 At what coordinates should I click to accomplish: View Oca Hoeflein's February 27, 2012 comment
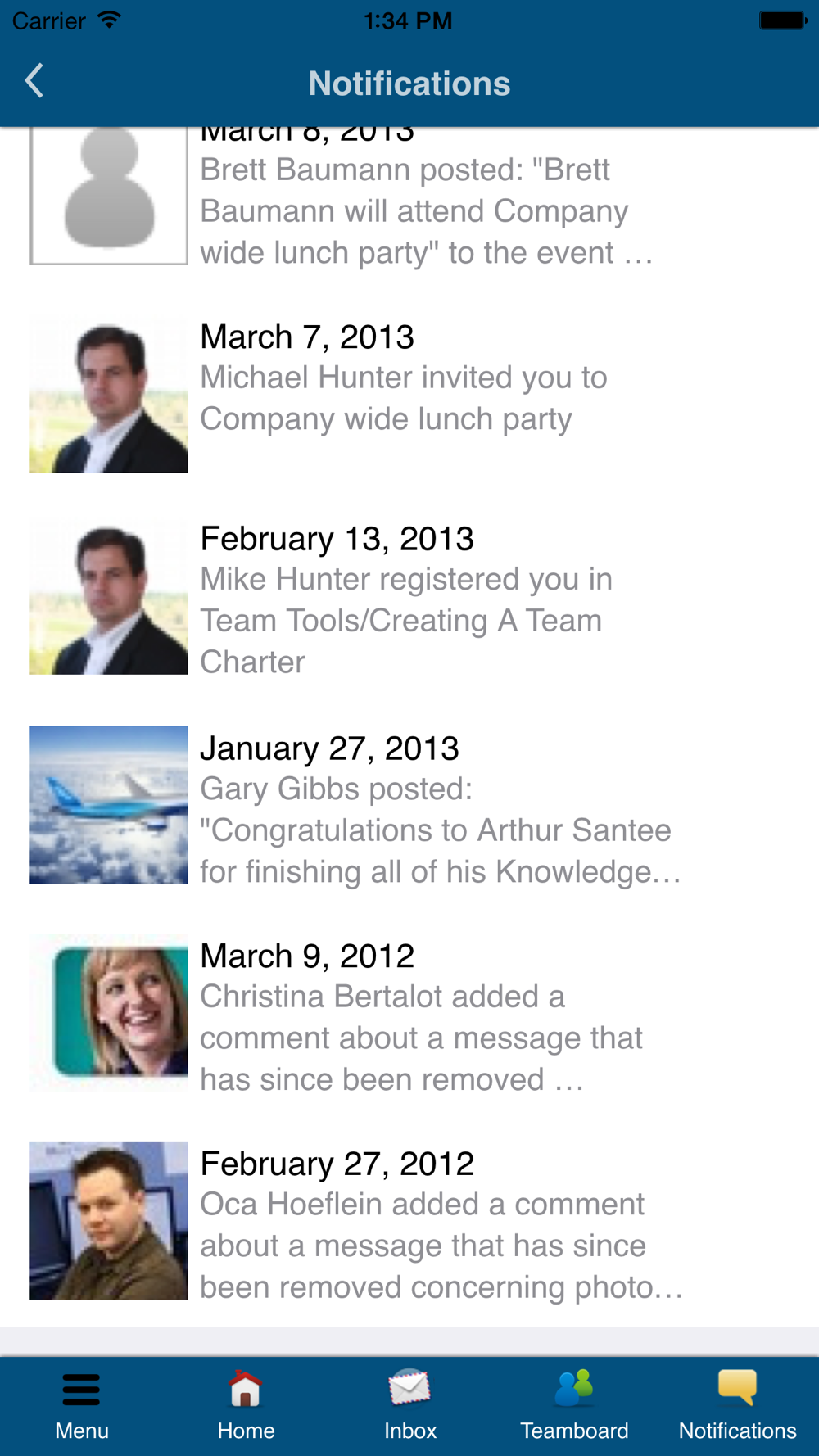[409, 1223]
